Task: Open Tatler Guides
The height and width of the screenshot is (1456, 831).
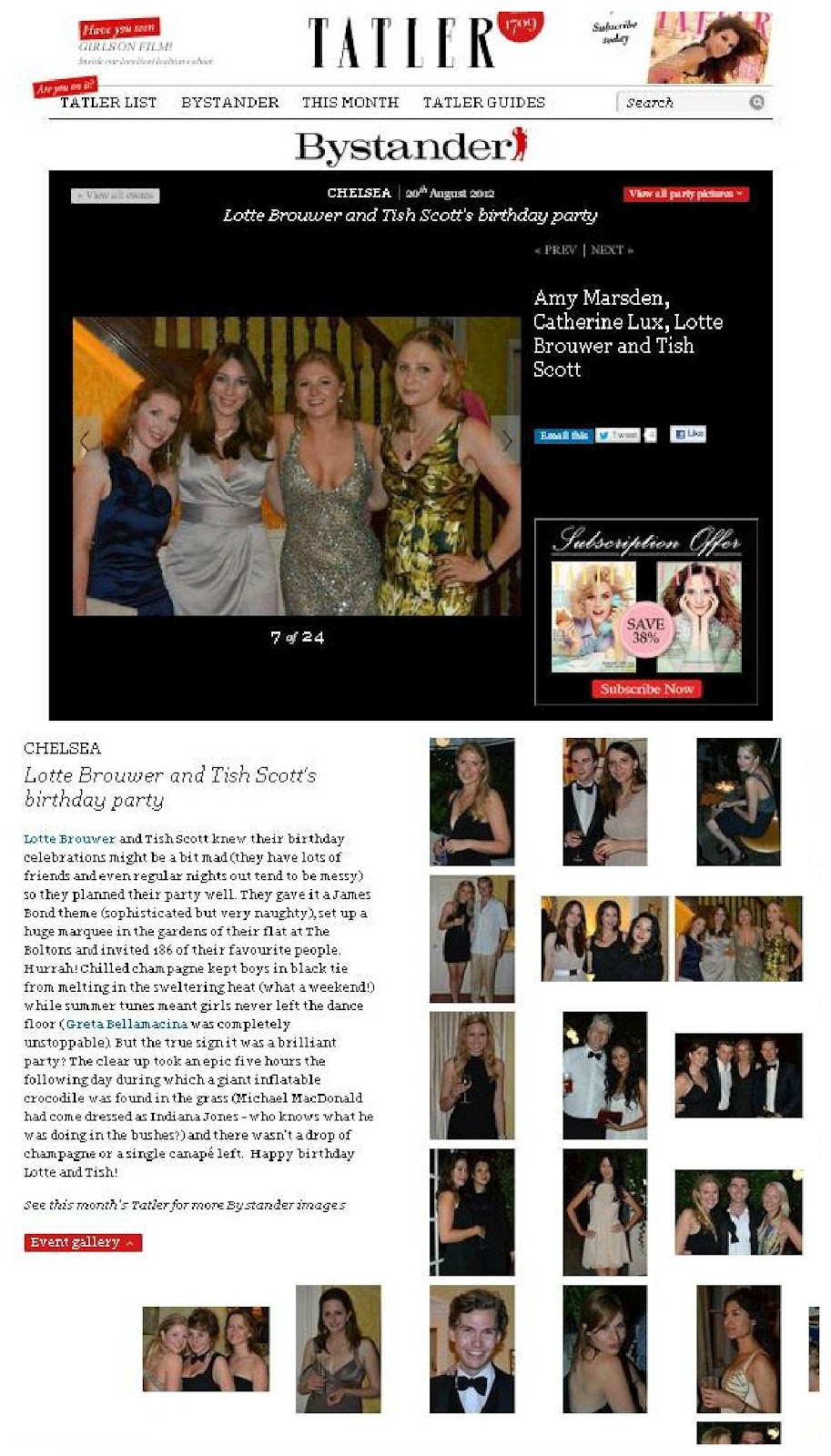Action: (x=483, y=103)
